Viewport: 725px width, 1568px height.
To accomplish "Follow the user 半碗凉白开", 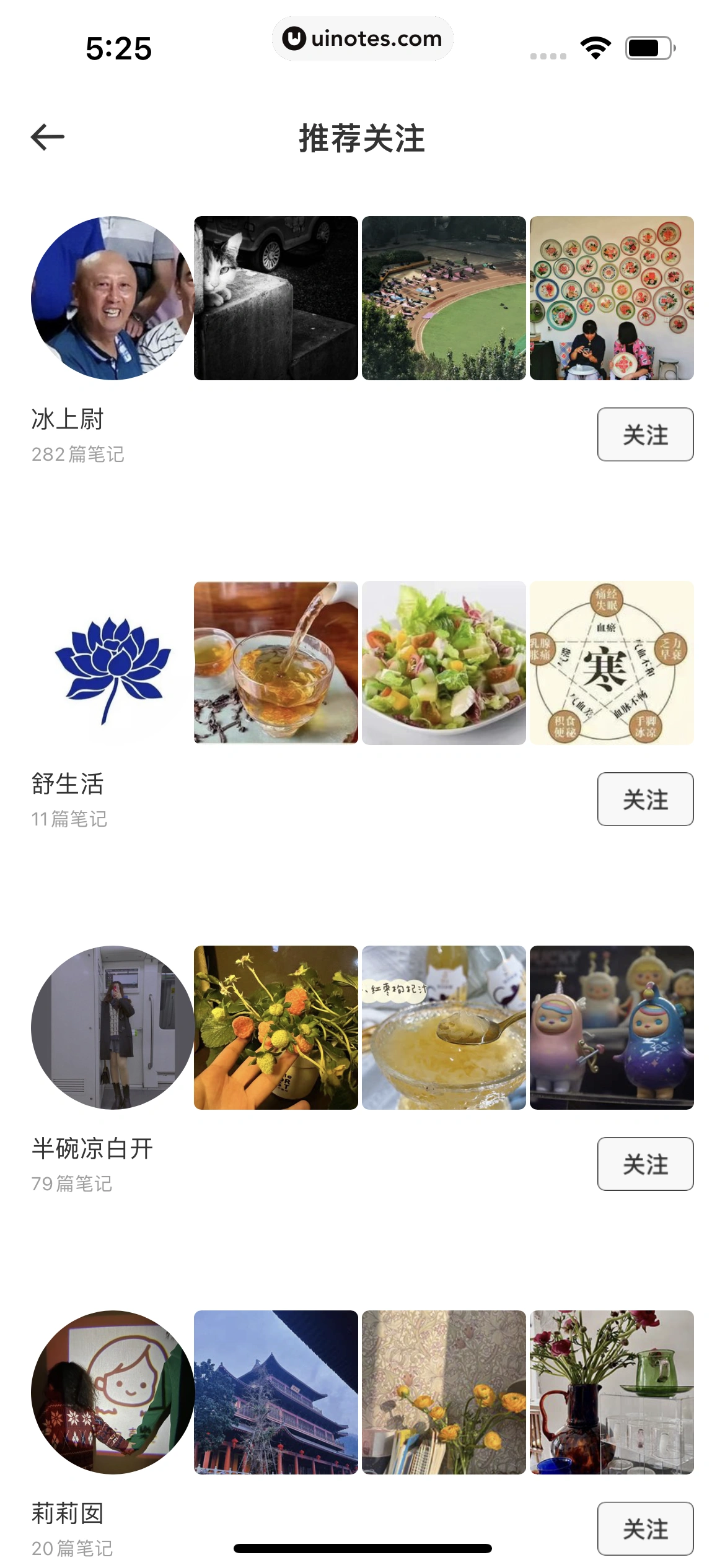I will [x=645, y=1164].
